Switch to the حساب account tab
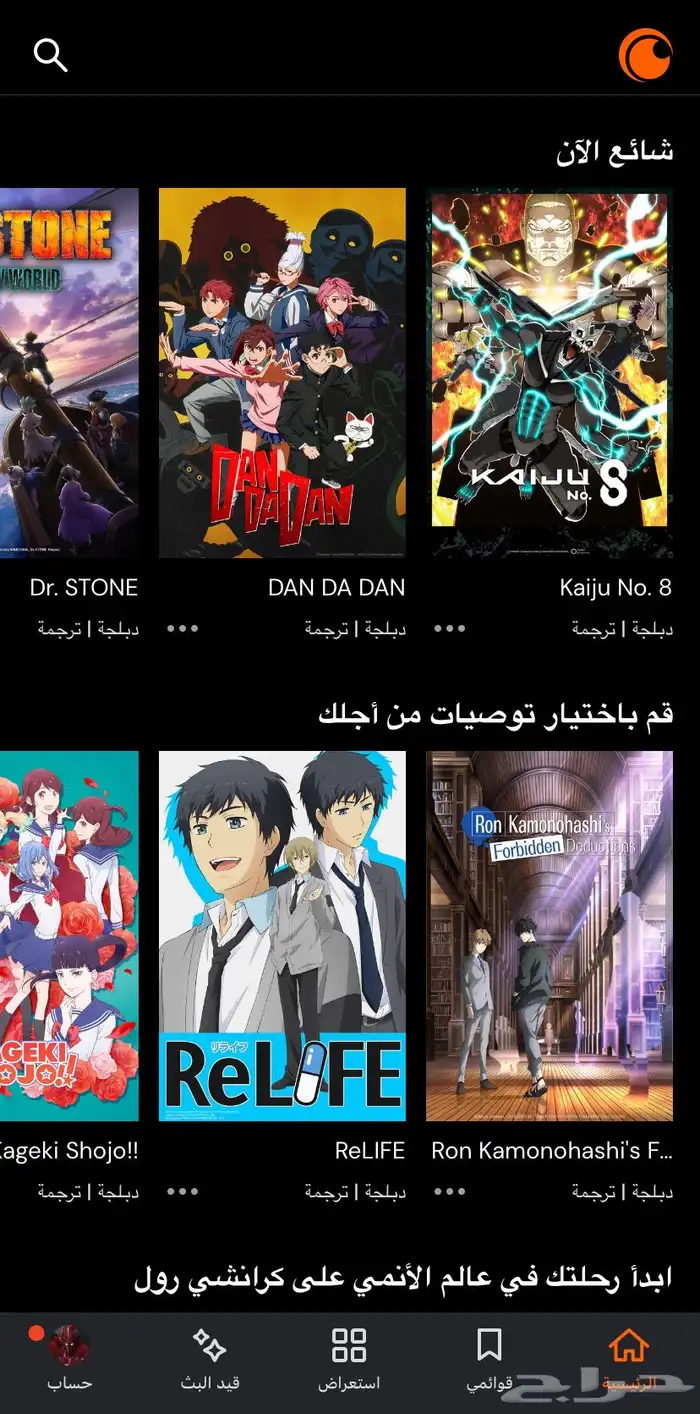Screen dimensions: 700x1414 69,1360
